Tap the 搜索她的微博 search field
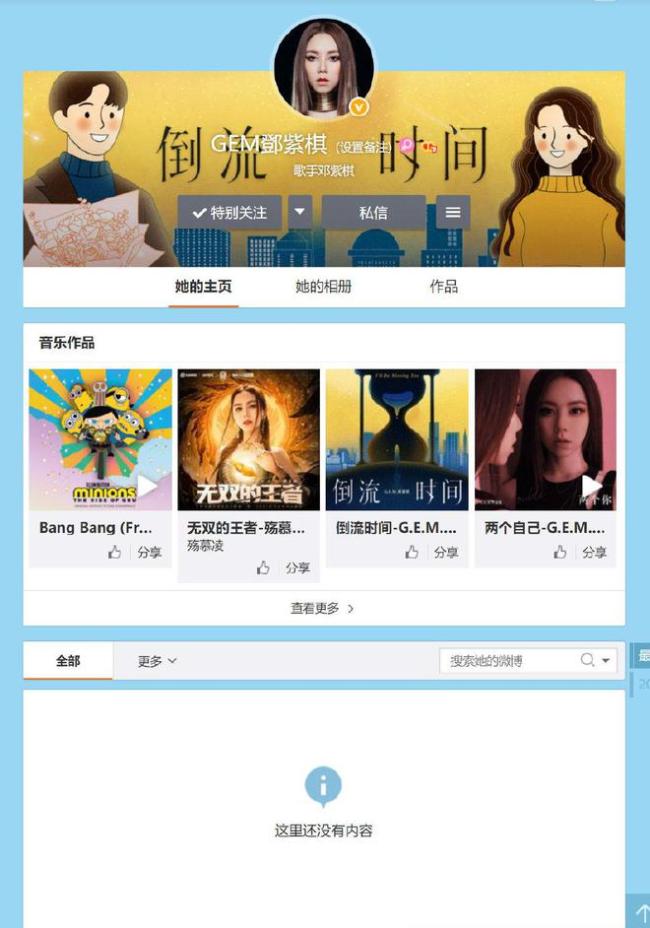The height and width of the screenshot is (928, 650). click(x=510, y=661)
